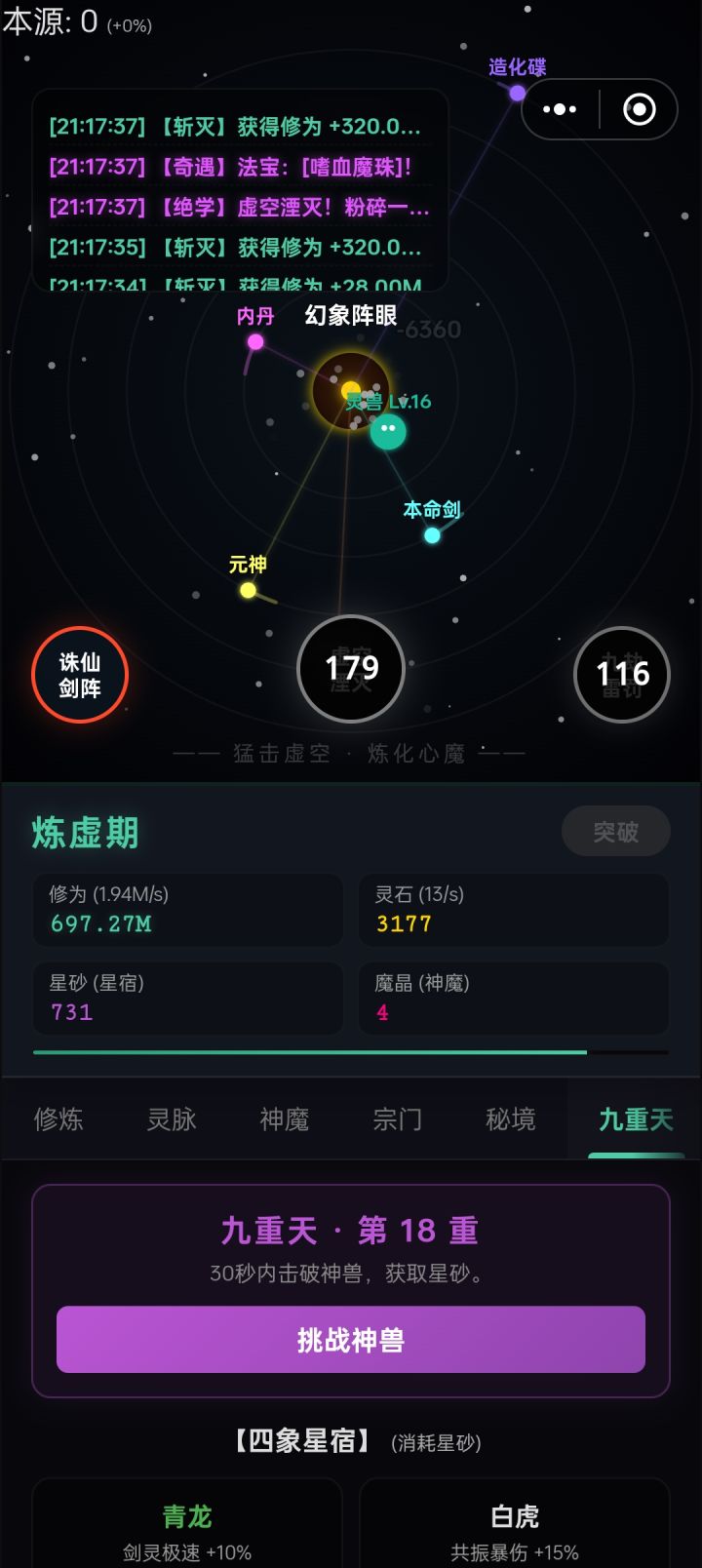
Task: Select the 内丹 pink planet node
Action: click(x=256, y=341)
